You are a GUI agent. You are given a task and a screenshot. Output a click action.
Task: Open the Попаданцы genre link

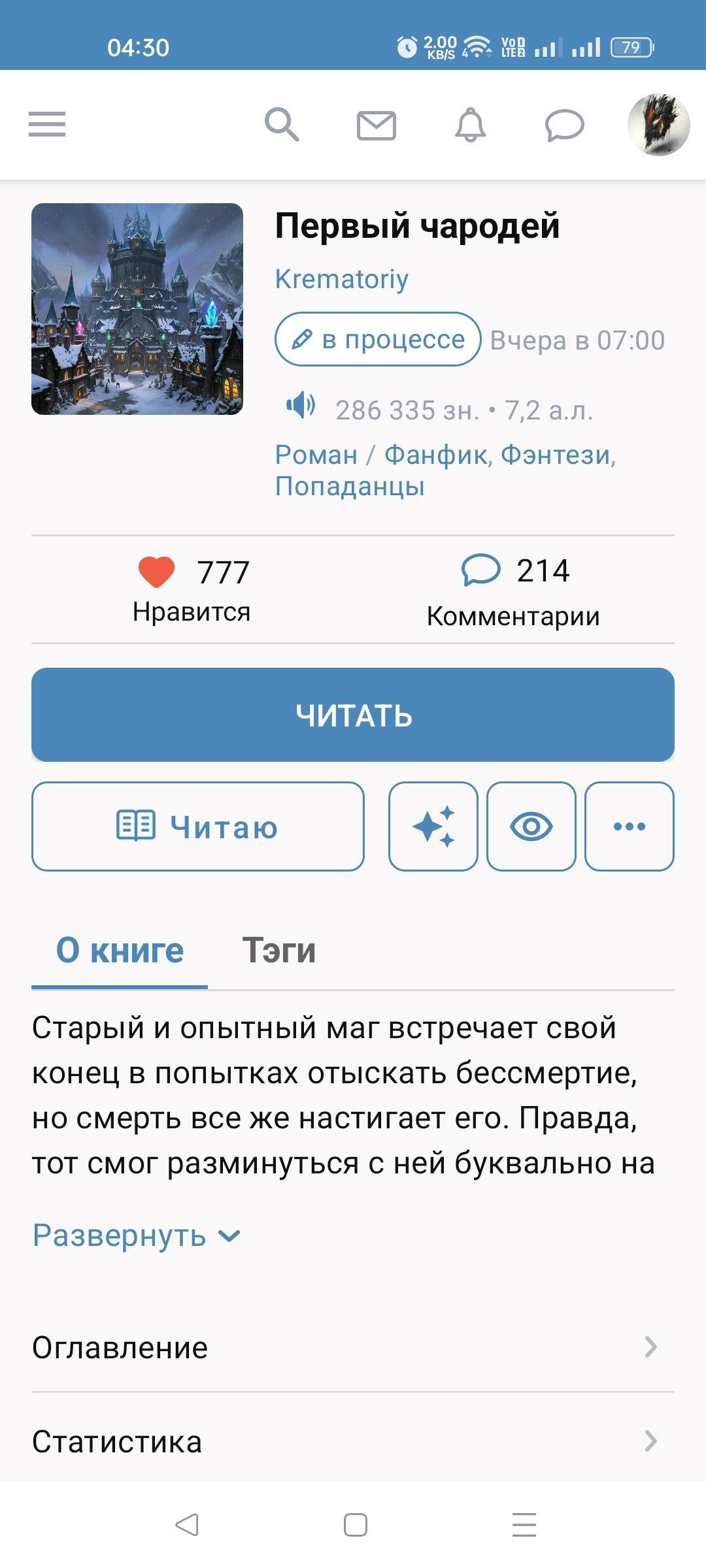tap(350, 487)
